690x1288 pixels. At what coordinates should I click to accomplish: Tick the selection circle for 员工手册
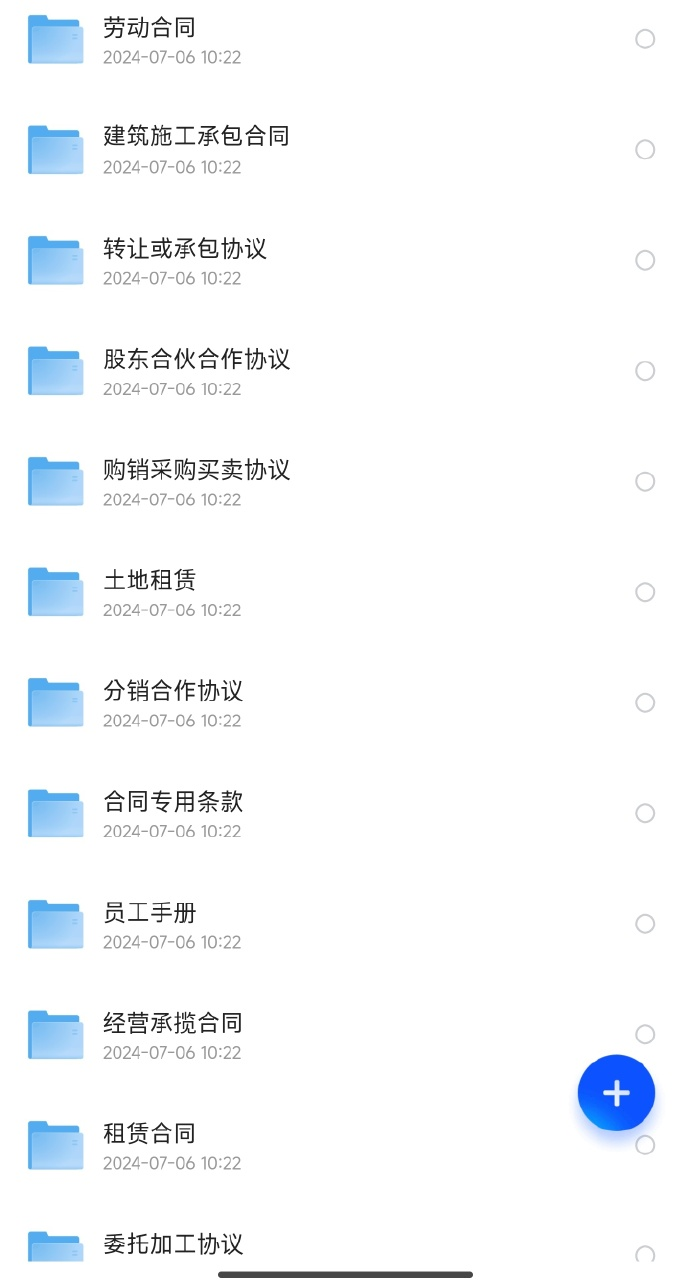click(645, 924)
